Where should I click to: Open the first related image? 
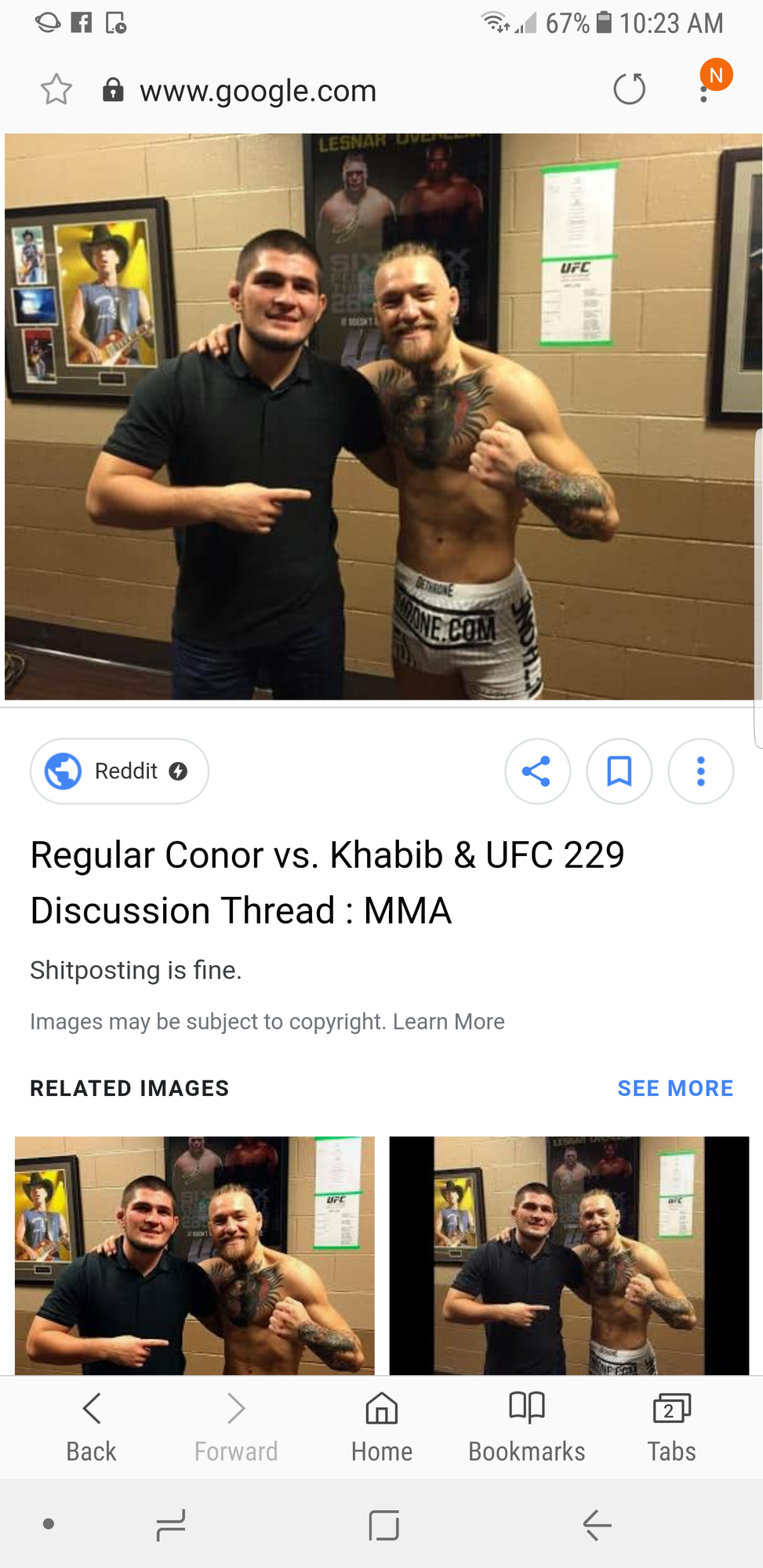[194, 1254]
